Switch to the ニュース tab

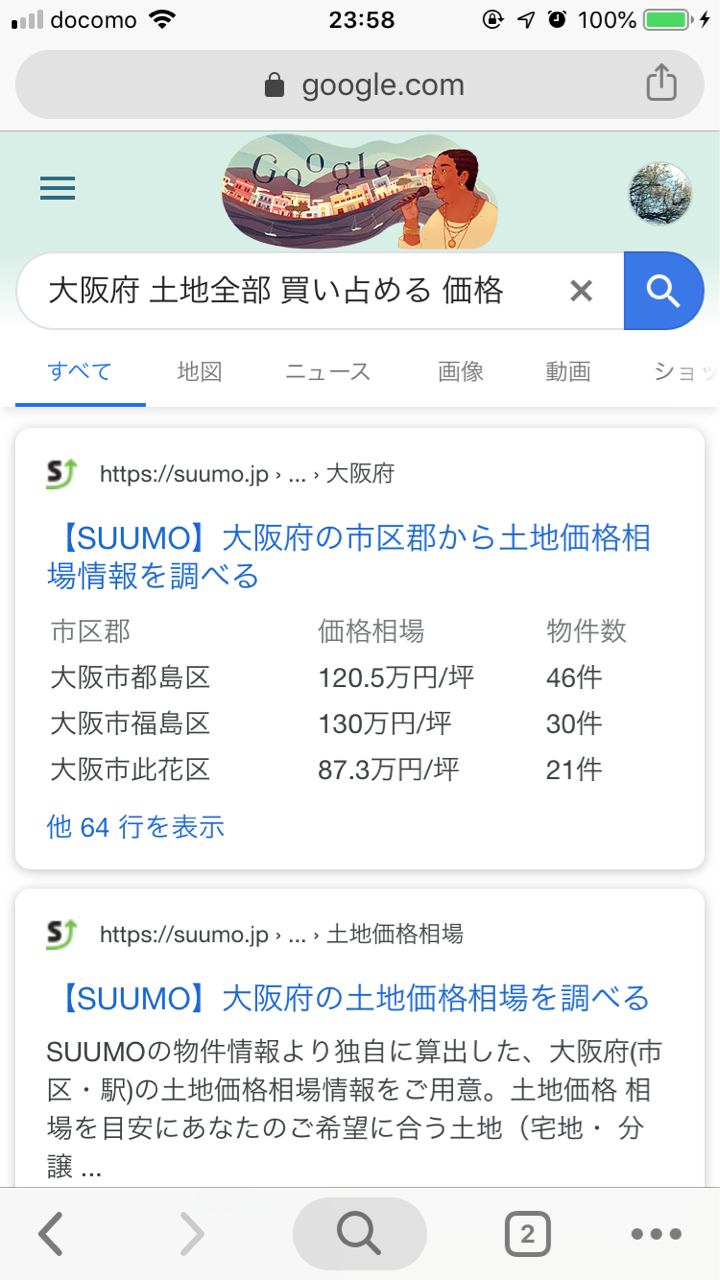328,372
